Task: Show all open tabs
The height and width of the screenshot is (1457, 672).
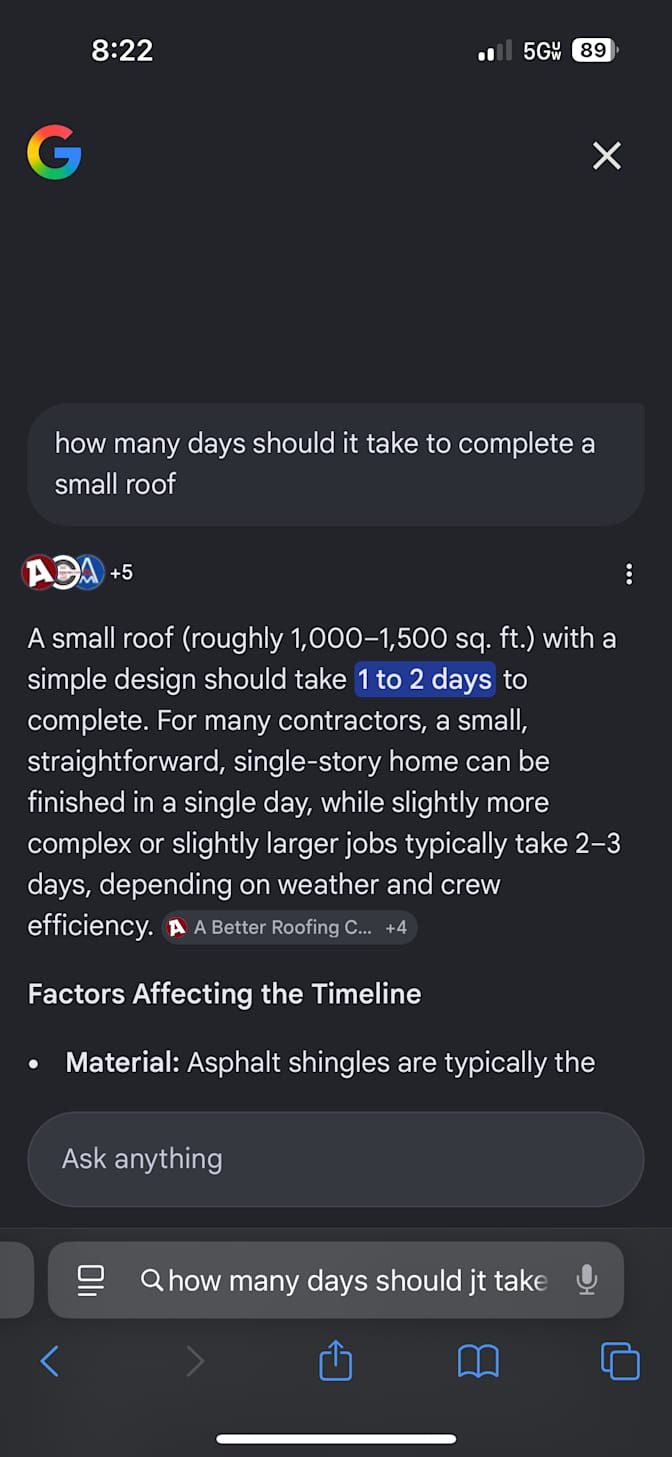Action: (x=620, y=1361)
